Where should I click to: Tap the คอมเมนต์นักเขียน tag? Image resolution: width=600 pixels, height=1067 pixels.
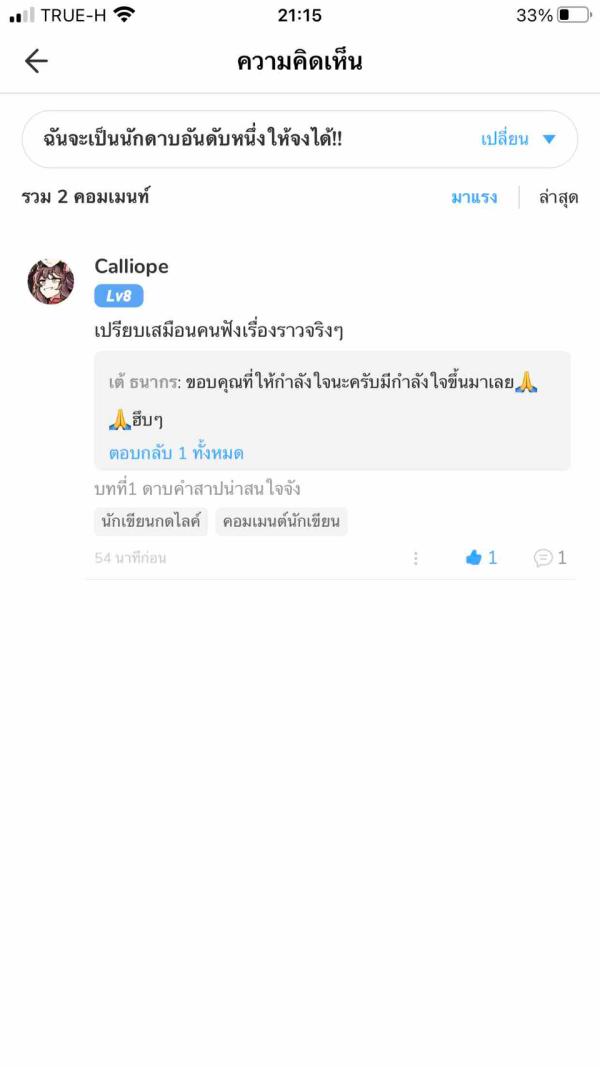tap(281, 521)
